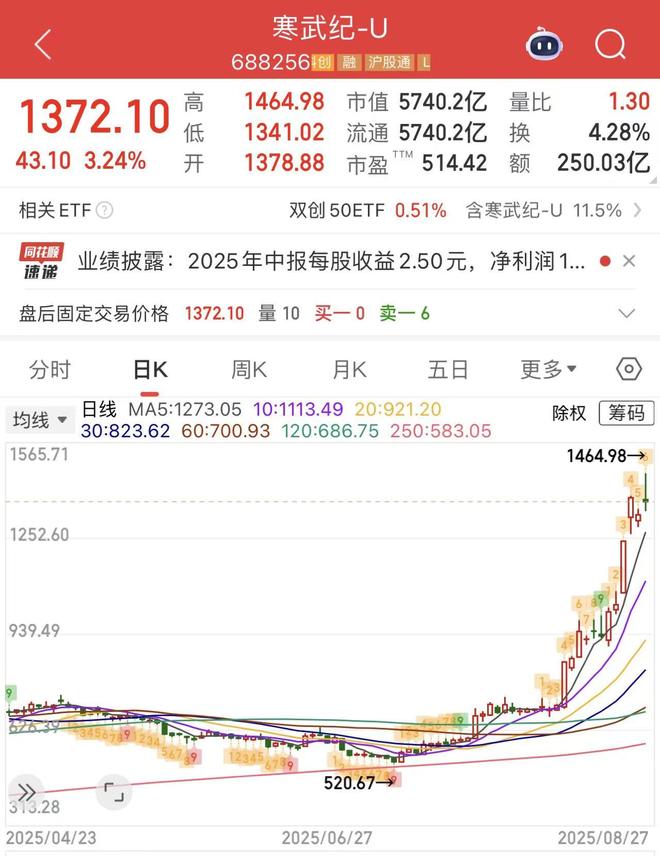Screen dimensions: 660x856
Task: Open the 更多 chart period dropdown
Action: pyautogui.click(x=548, y=369)
